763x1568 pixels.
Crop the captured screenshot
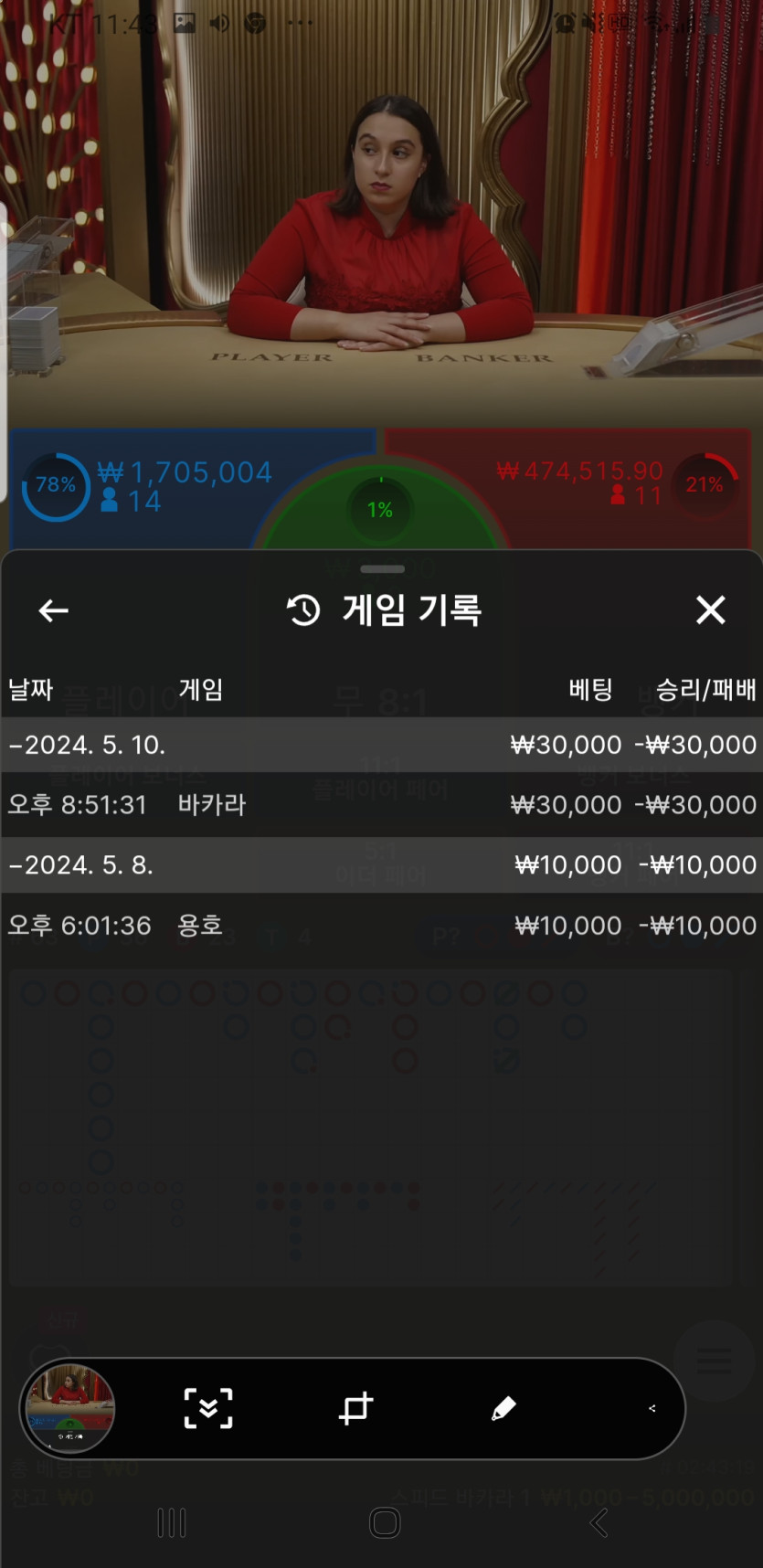[355, 1408]
